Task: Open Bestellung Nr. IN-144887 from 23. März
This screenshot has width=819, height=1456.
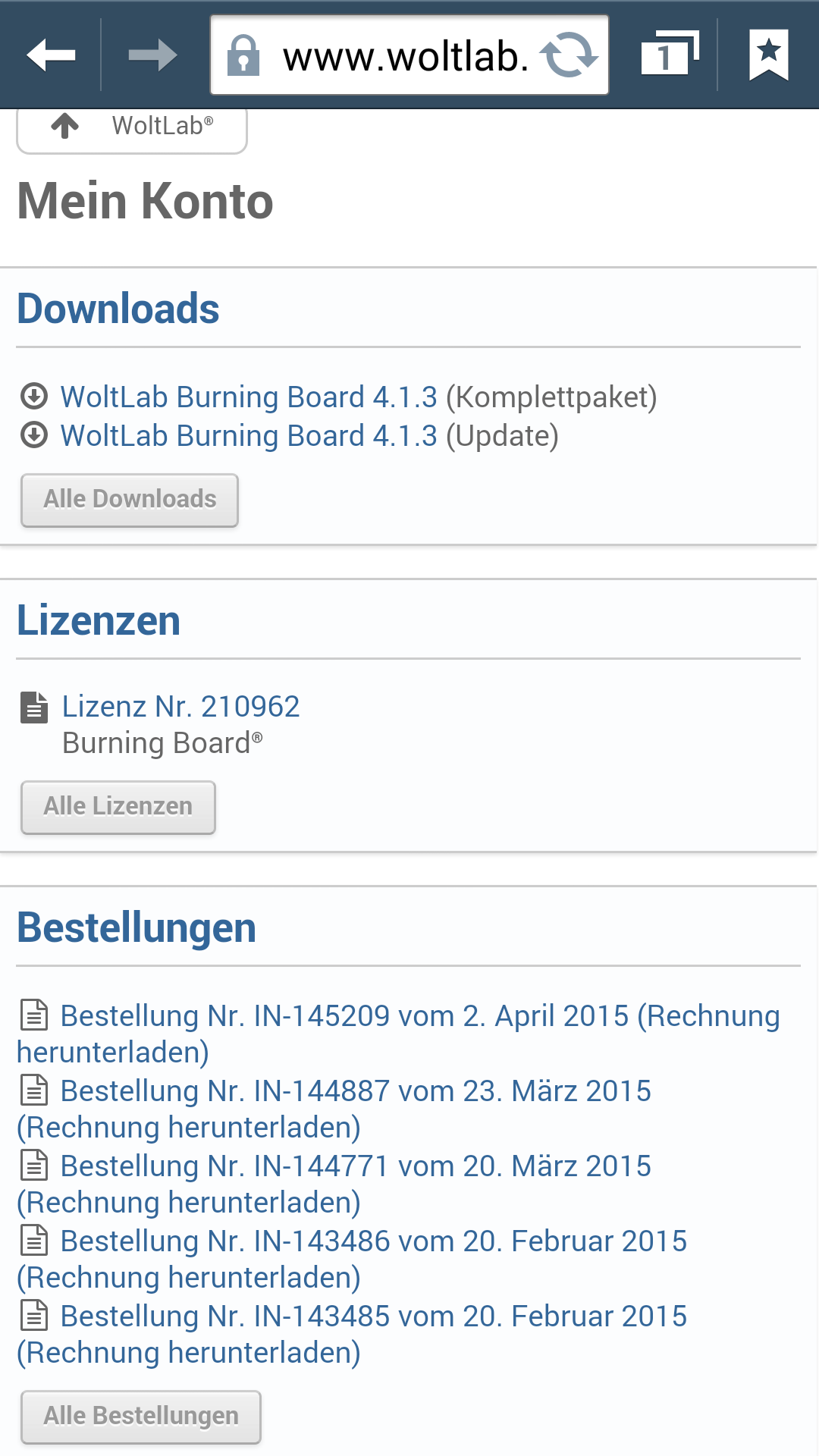Action: 355,1091
